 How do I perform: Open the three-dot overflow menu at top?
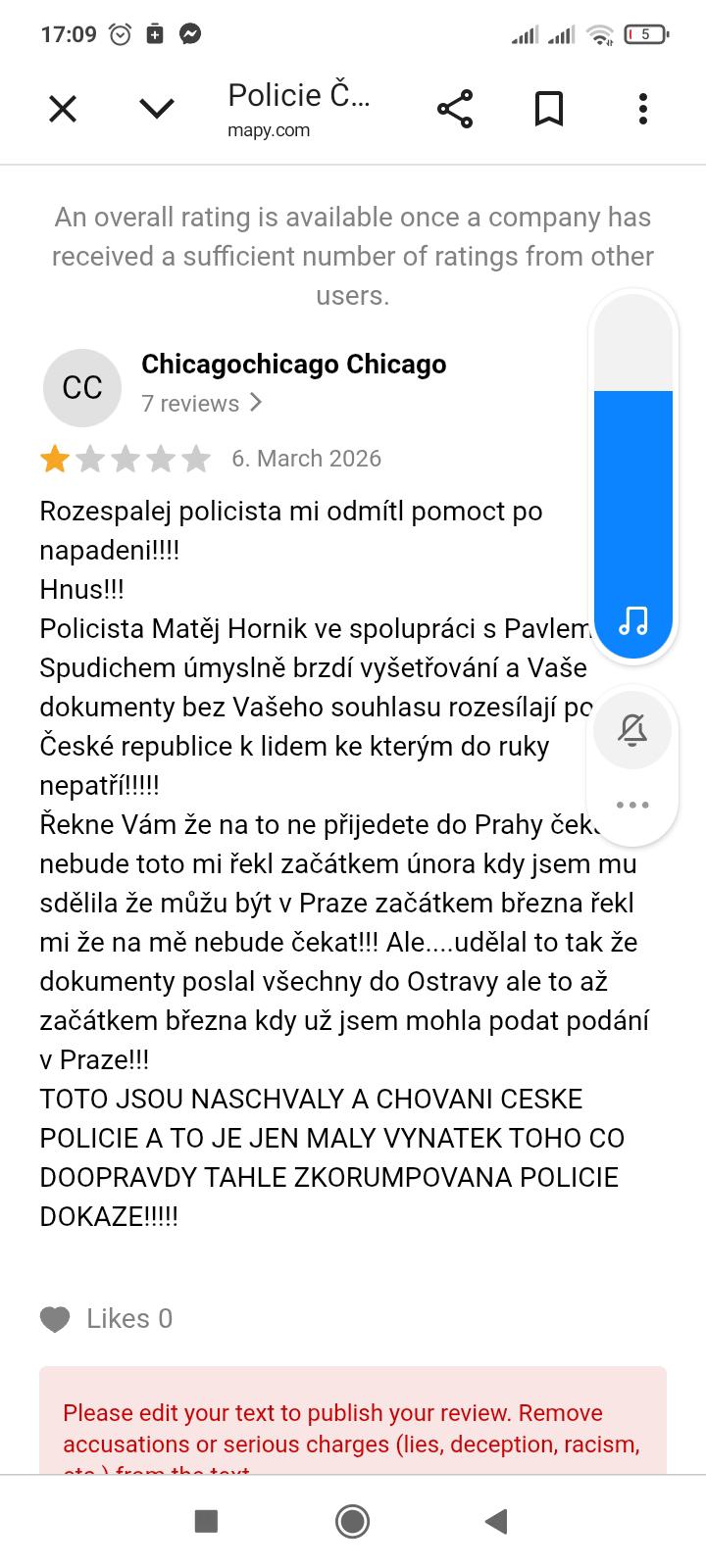click(x=642, y=109)
